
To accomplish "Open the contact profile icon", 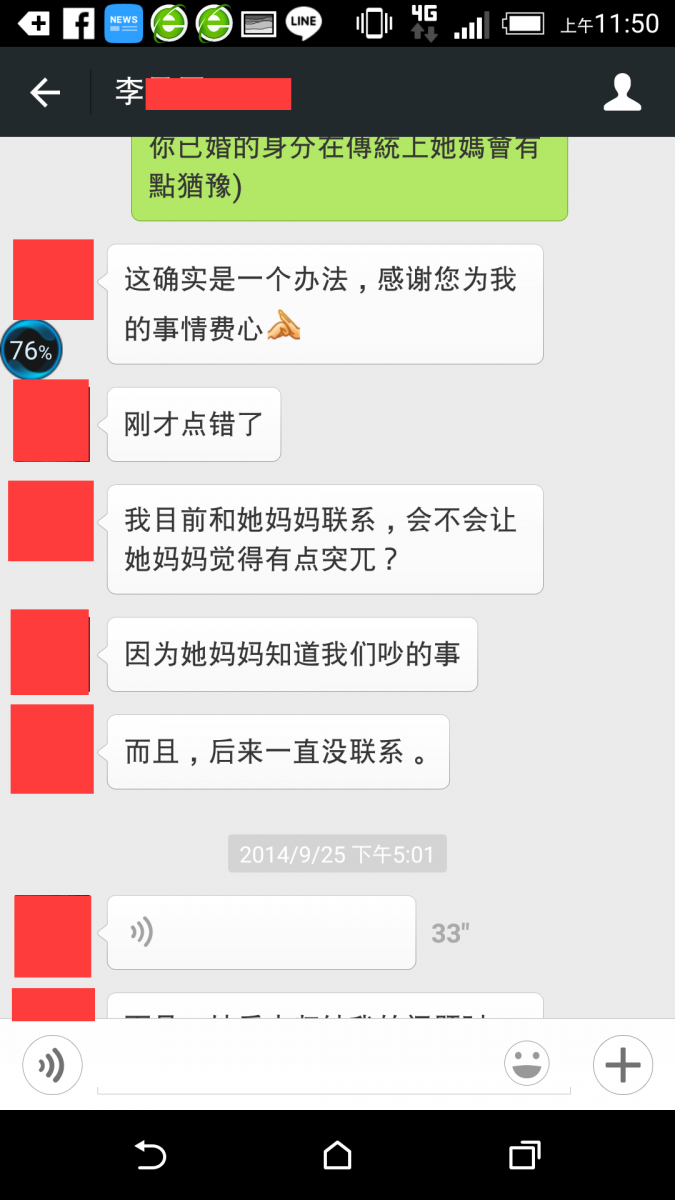I will (622, 92).
